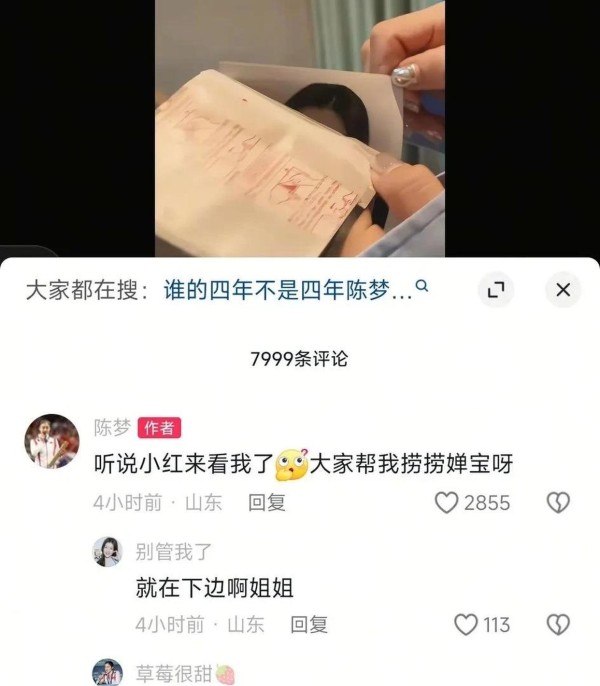Expand comments to full screen
The image size is (600, 686).
pos(494,290)
